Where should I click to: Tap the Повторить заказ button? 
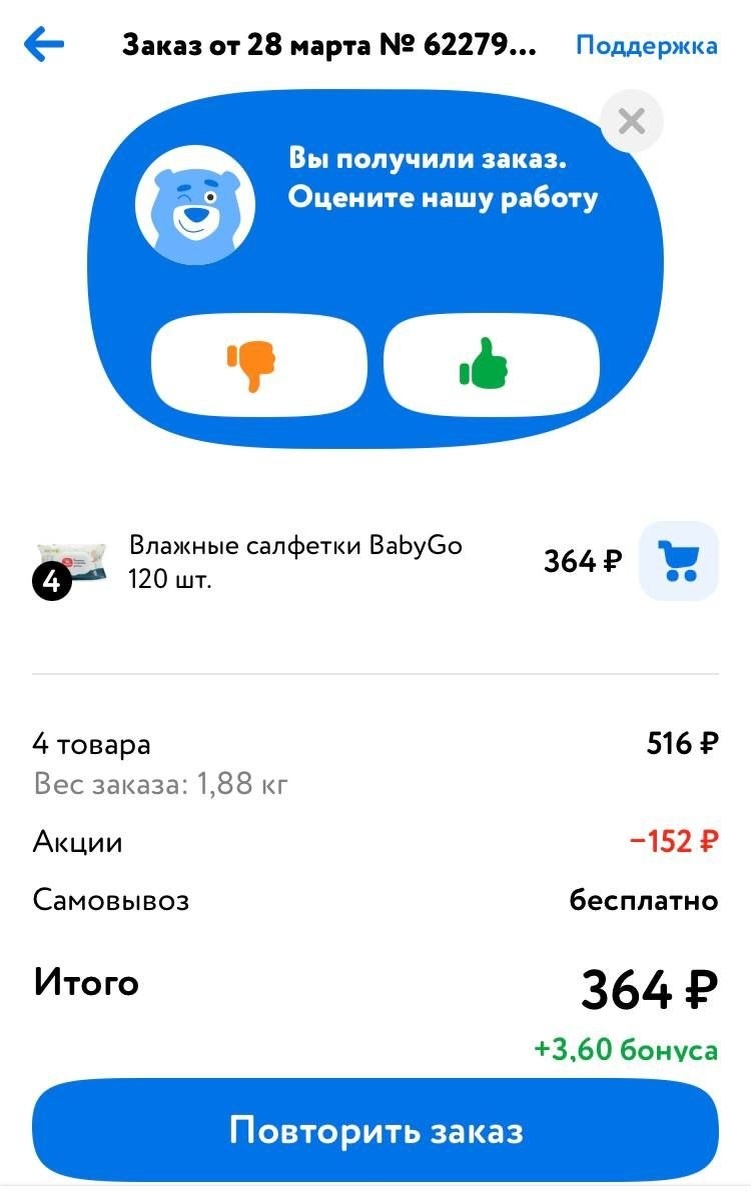(x=375, y=1130)
